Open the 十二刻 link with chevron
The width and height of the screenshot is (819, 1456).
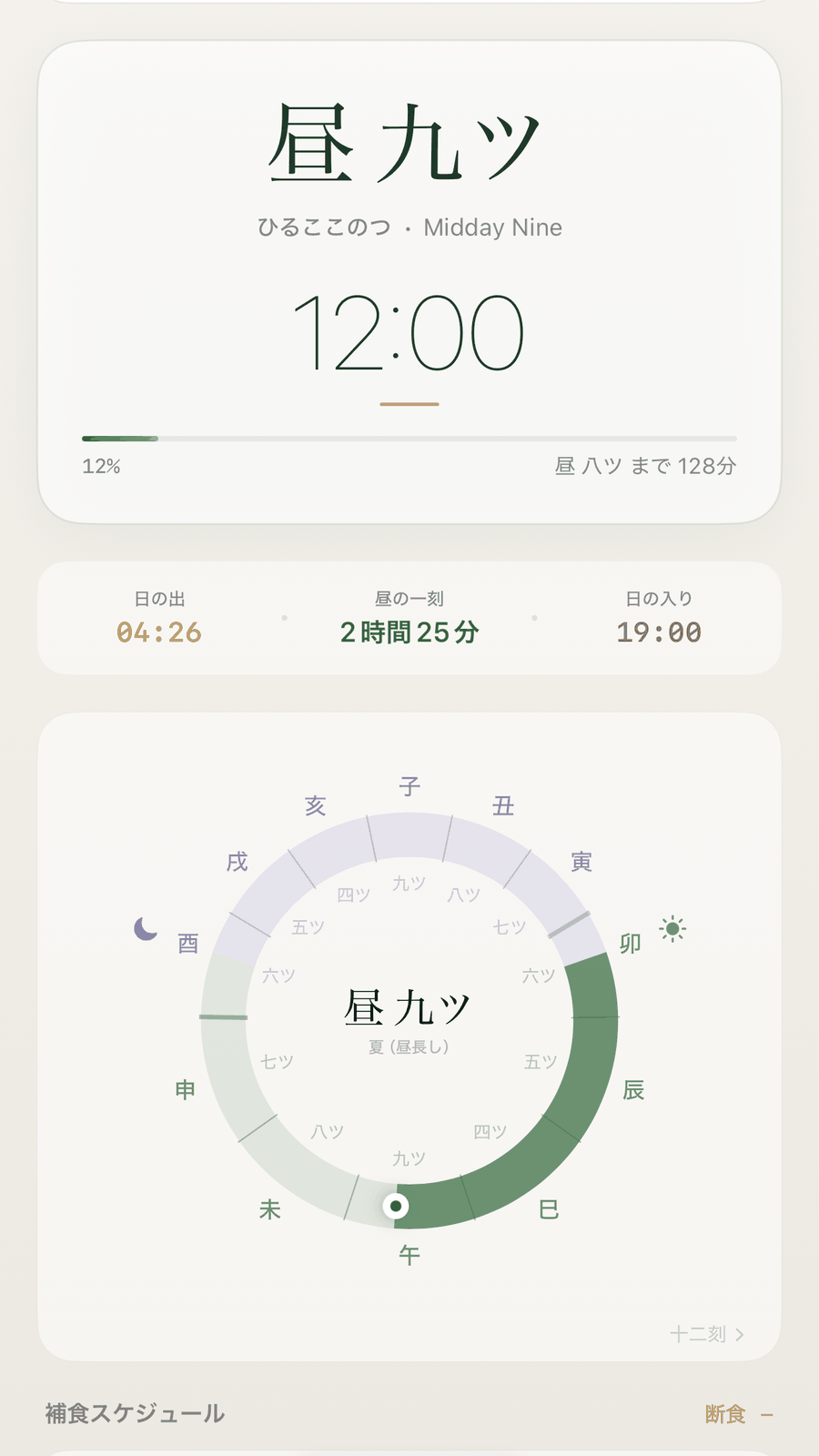(707, 1334)
